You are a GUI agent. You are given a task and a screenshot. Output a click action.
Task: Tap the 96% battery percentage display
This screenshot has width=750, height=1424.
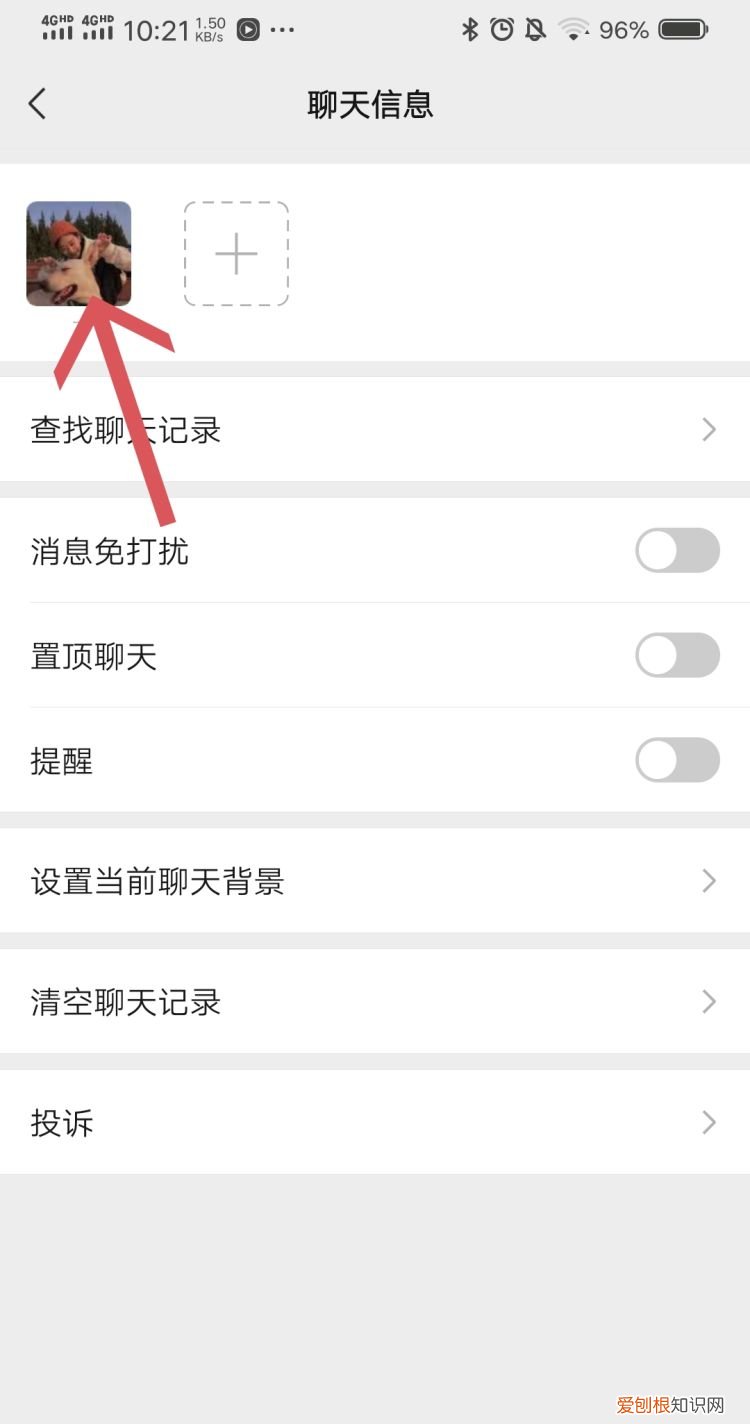622,29
